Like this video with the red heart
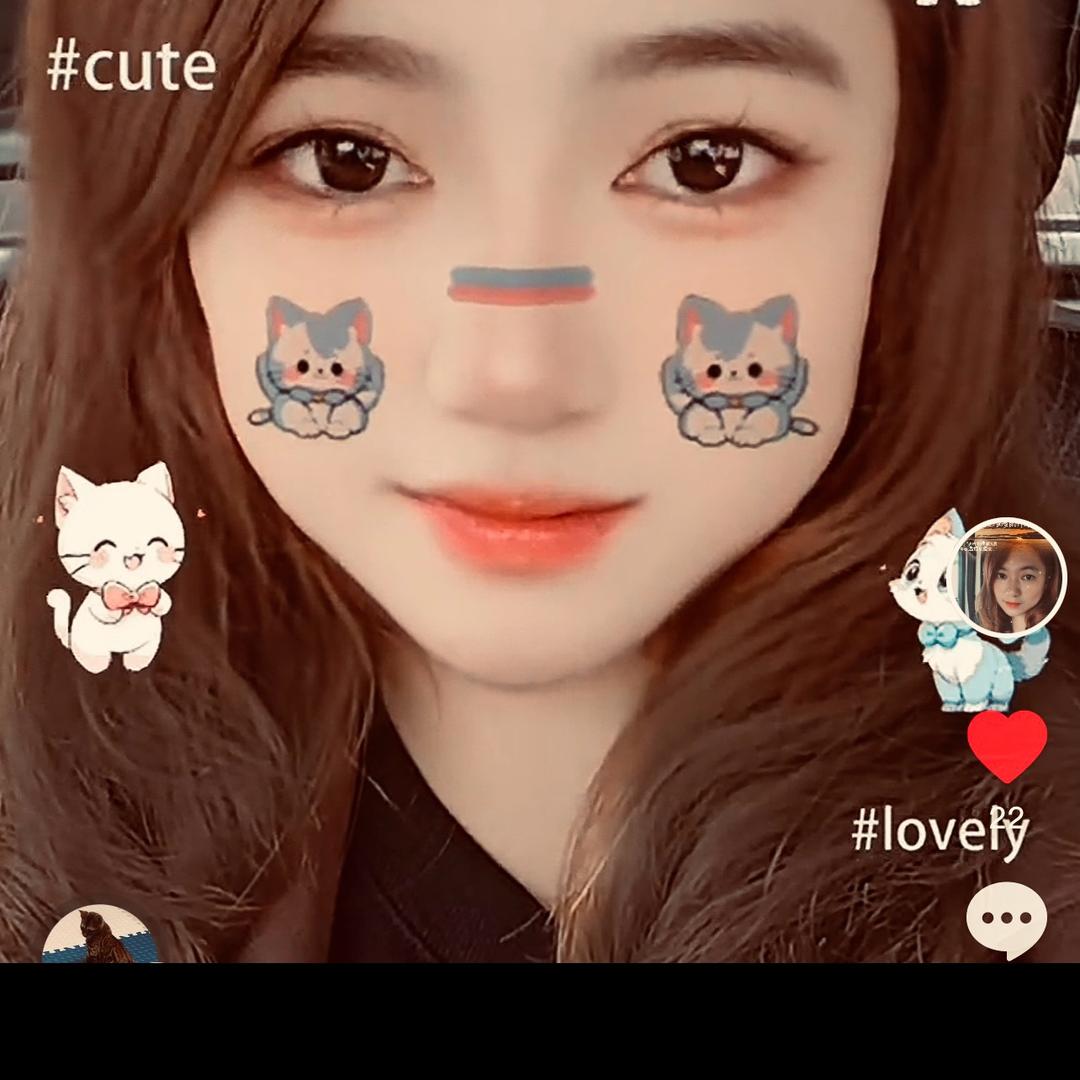 pyautogui.click(x=1007, y=745)
